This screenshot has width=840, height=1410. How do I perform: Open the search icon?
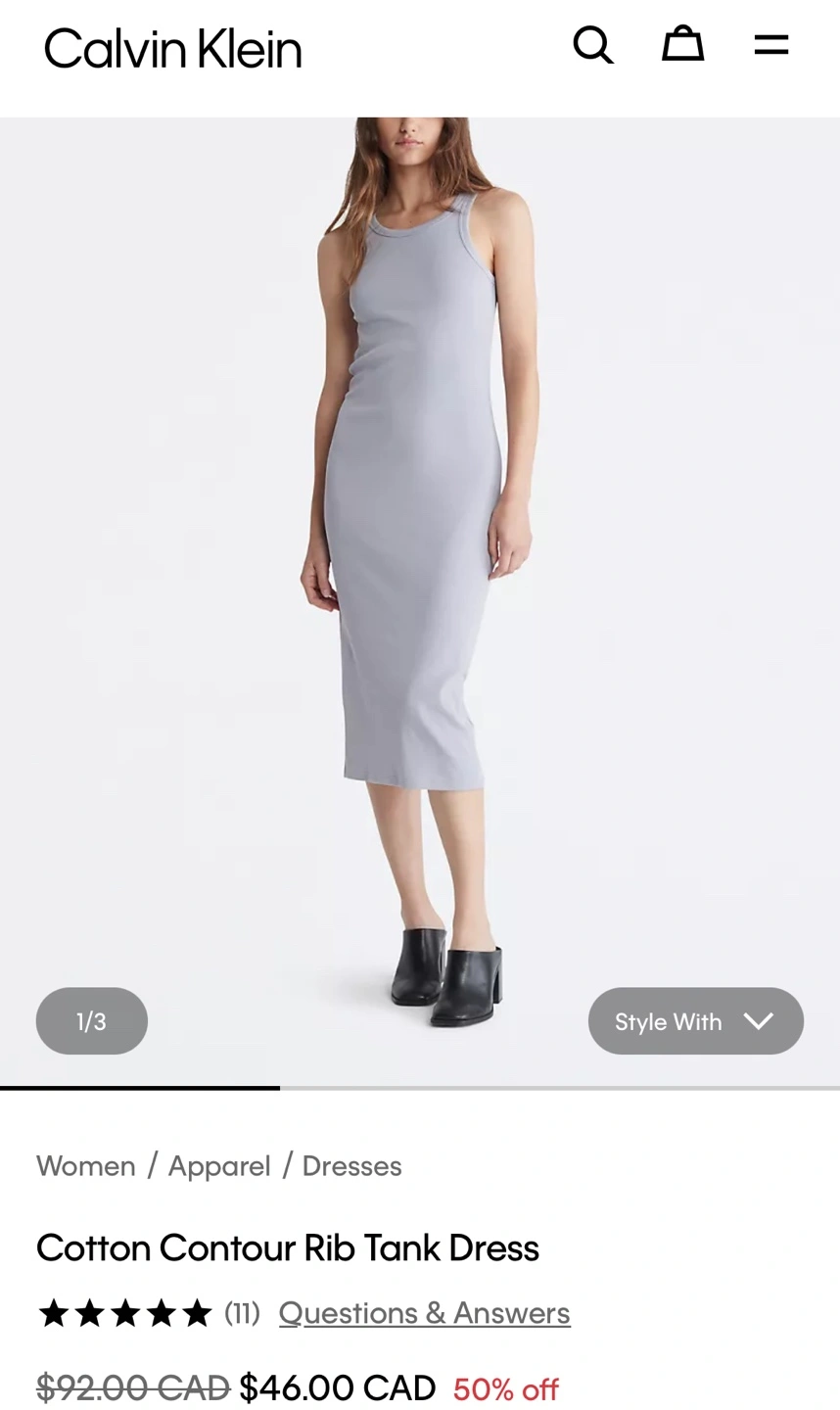[593, 45]
